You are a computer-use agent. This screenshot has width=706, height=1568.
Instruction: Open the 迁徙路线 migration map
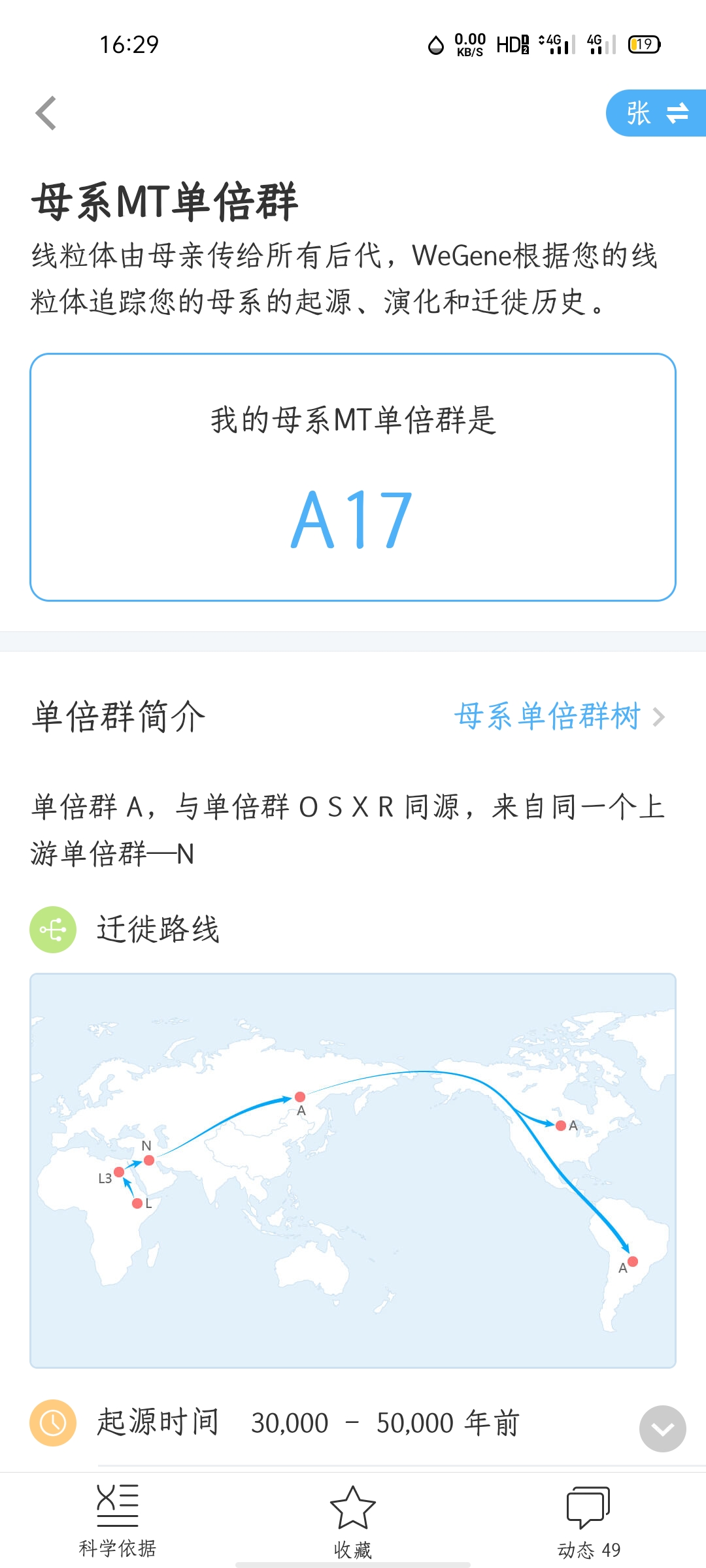coord(353,1169)
